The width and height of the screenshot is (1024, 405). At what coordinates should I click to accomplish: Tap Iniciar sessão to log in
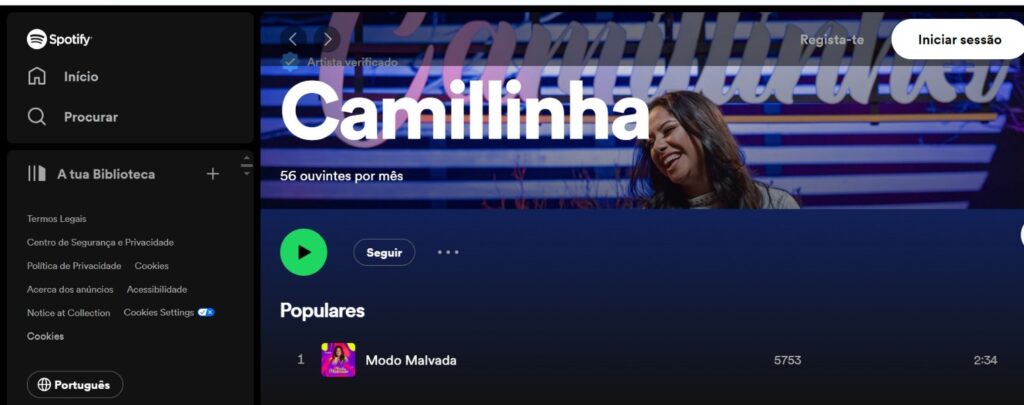[x=958, y=40]
